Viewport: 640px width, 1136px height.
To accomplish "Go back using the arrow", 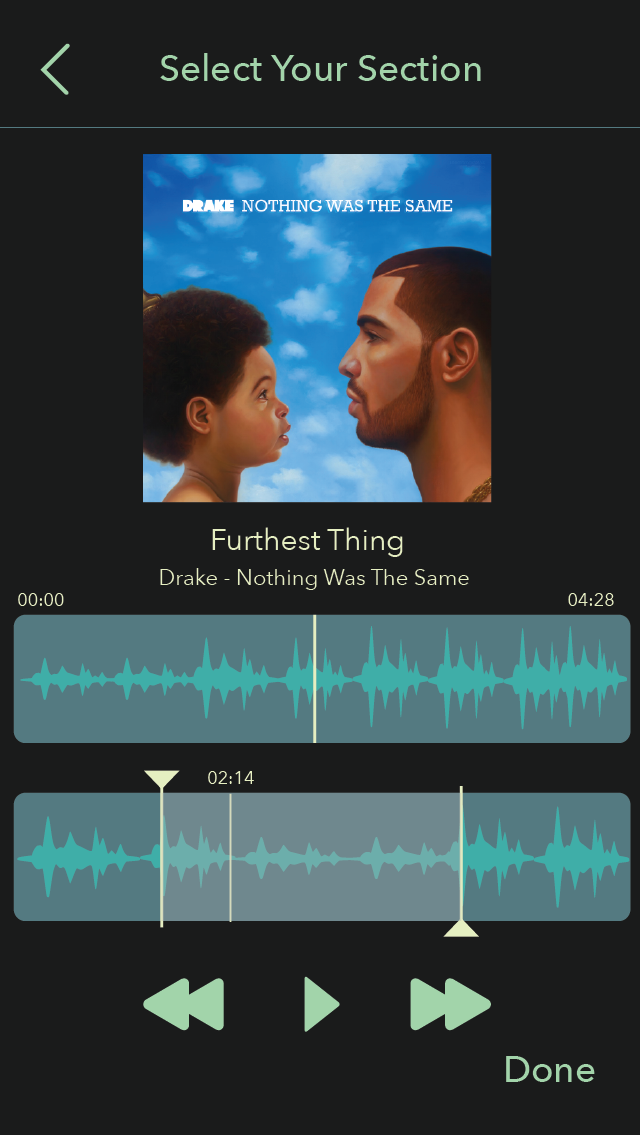I will tap(55, 70).
